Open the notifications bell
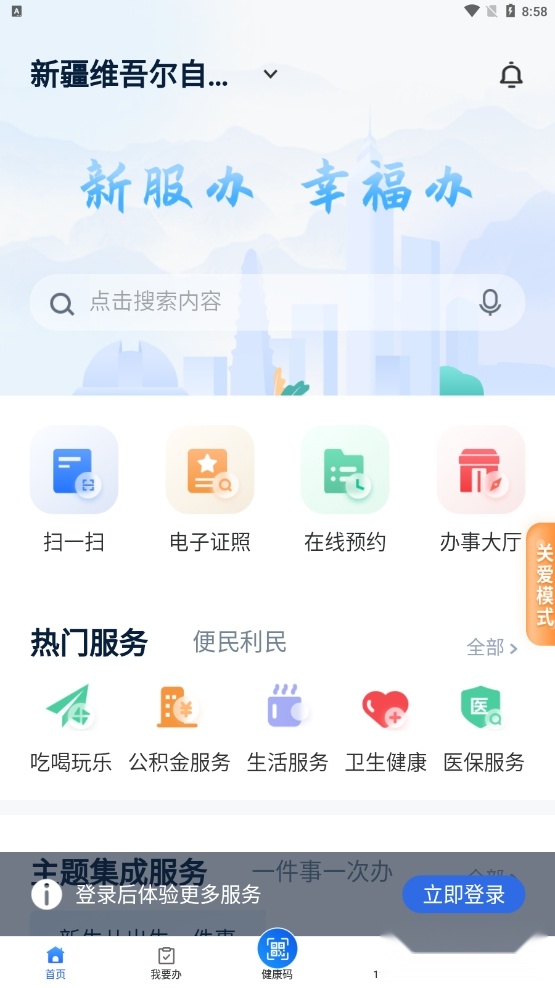Image resolution: width=555 pixels, height=988 pixels. point(511,75)
